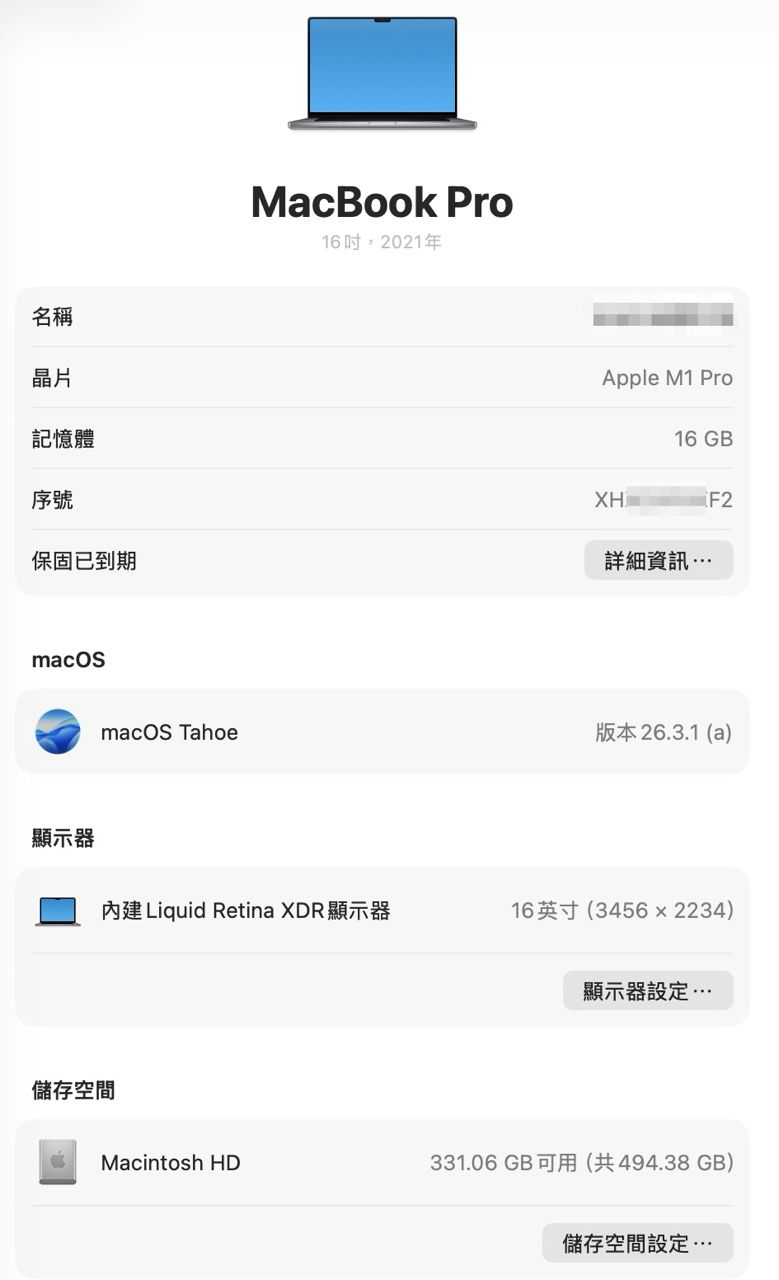Viewport: 779px width, 1280px height.
Task: Open 儲存空間設定 storage settings
Action: (x=637, y=1243)
